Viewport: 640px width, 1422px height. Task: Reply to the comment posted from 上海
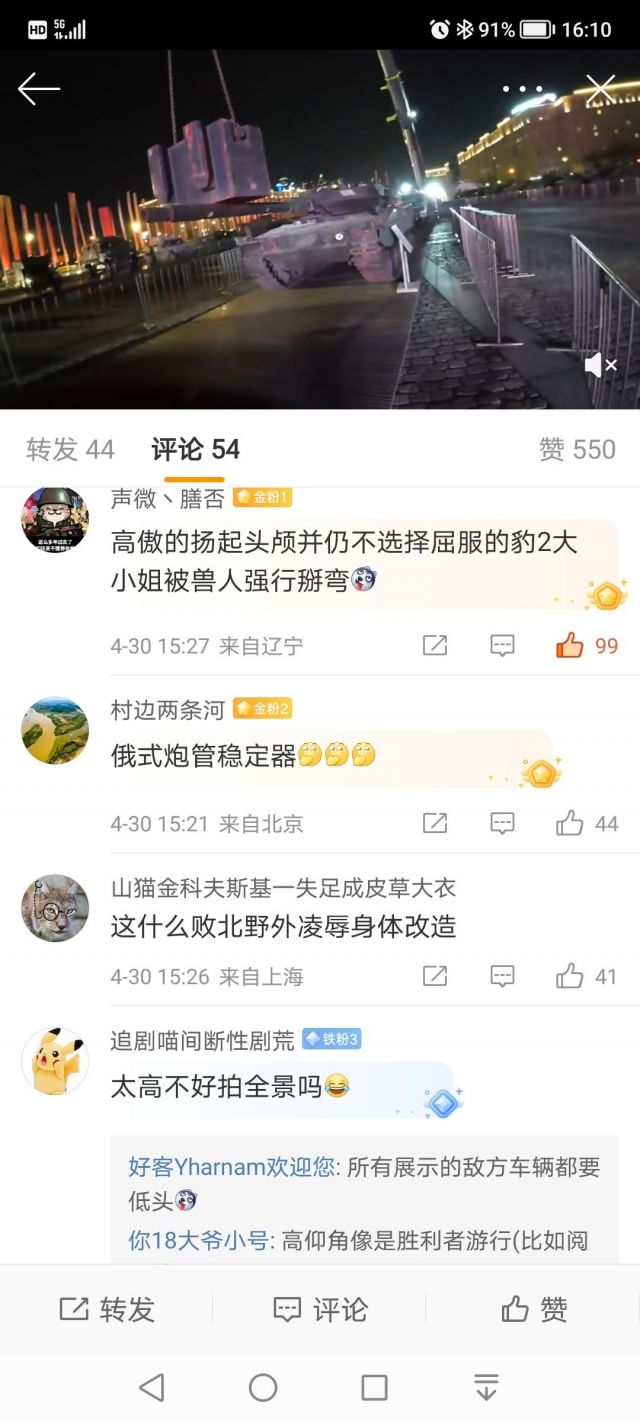[x=502, y=976]
